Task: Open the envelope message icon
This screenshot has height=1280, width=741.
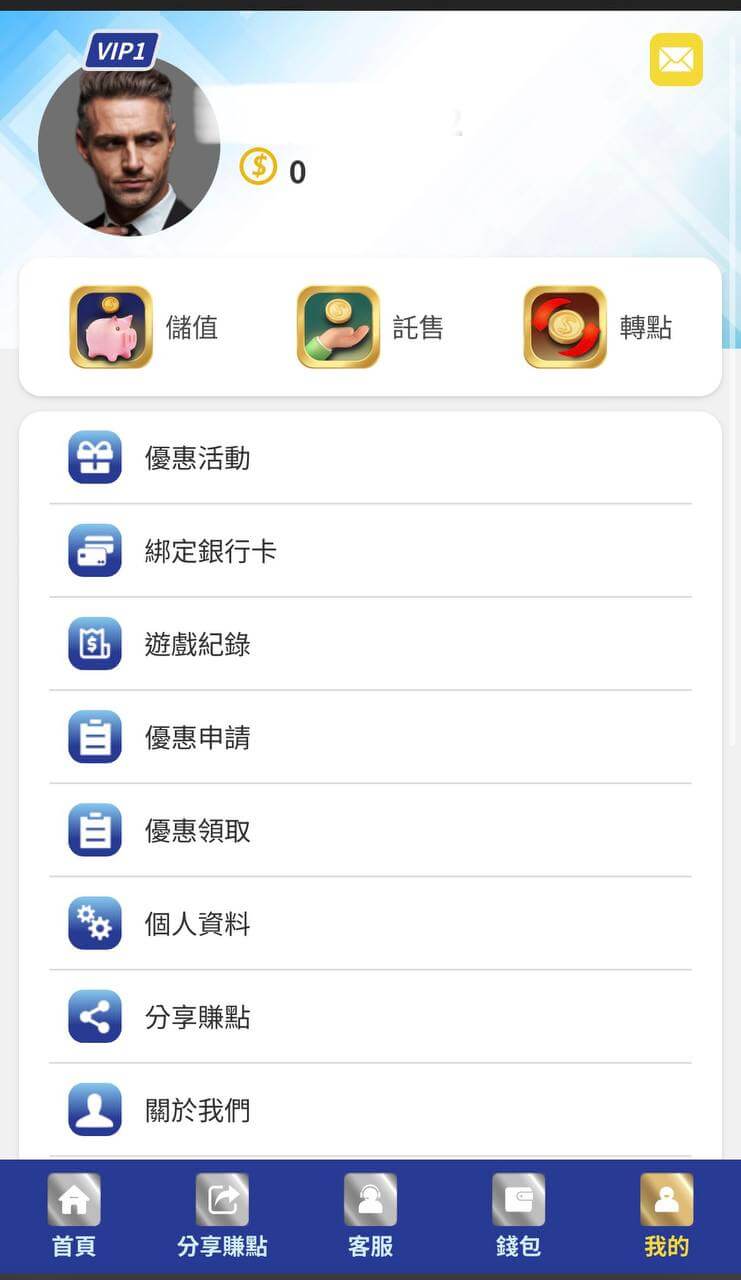Action: click(x=678, y=59)
